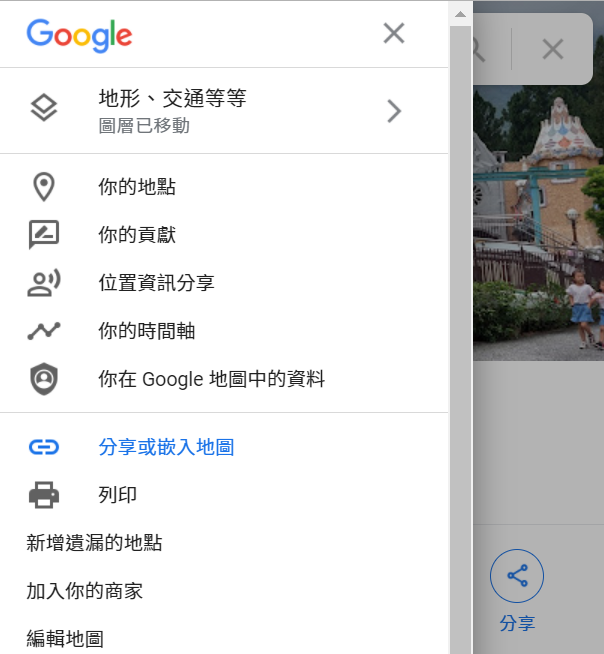Open 編輯地圖

pyautogui.click(x=65, y=638)
